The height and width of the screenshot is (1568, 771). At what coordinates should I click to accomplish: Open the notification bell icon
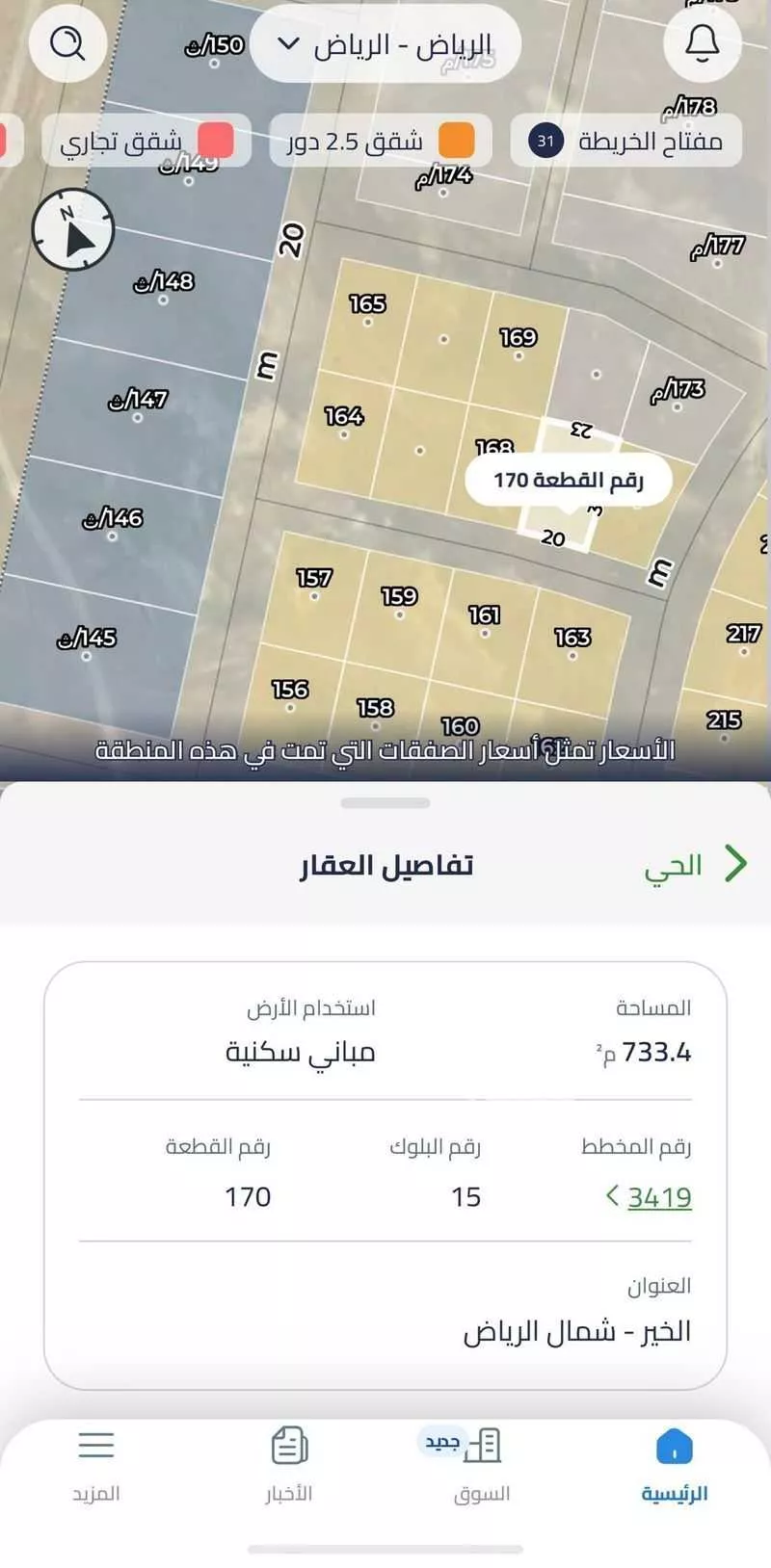[x=703, y=44]
